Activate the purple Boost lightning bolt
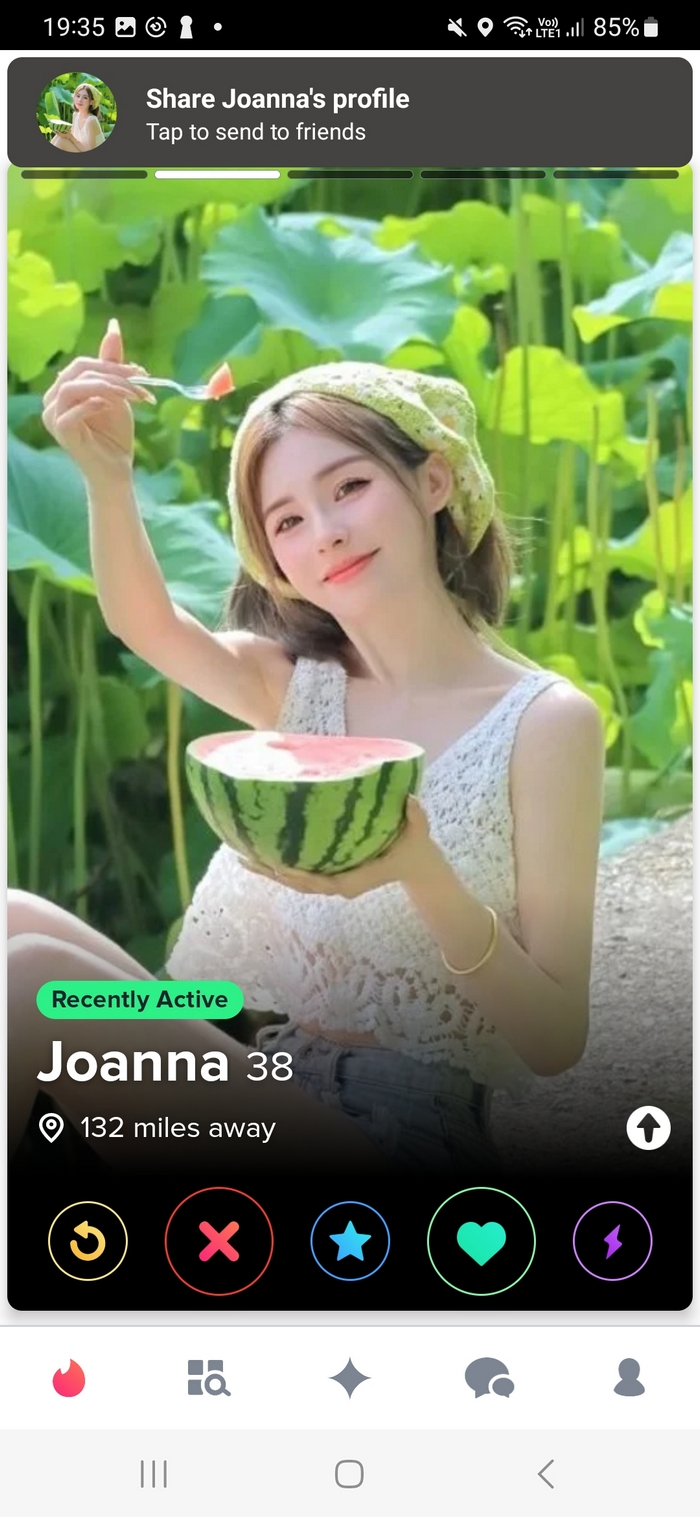Image resolution: width=700 pixels, height=1517 pixels. tap(612, 1242)
